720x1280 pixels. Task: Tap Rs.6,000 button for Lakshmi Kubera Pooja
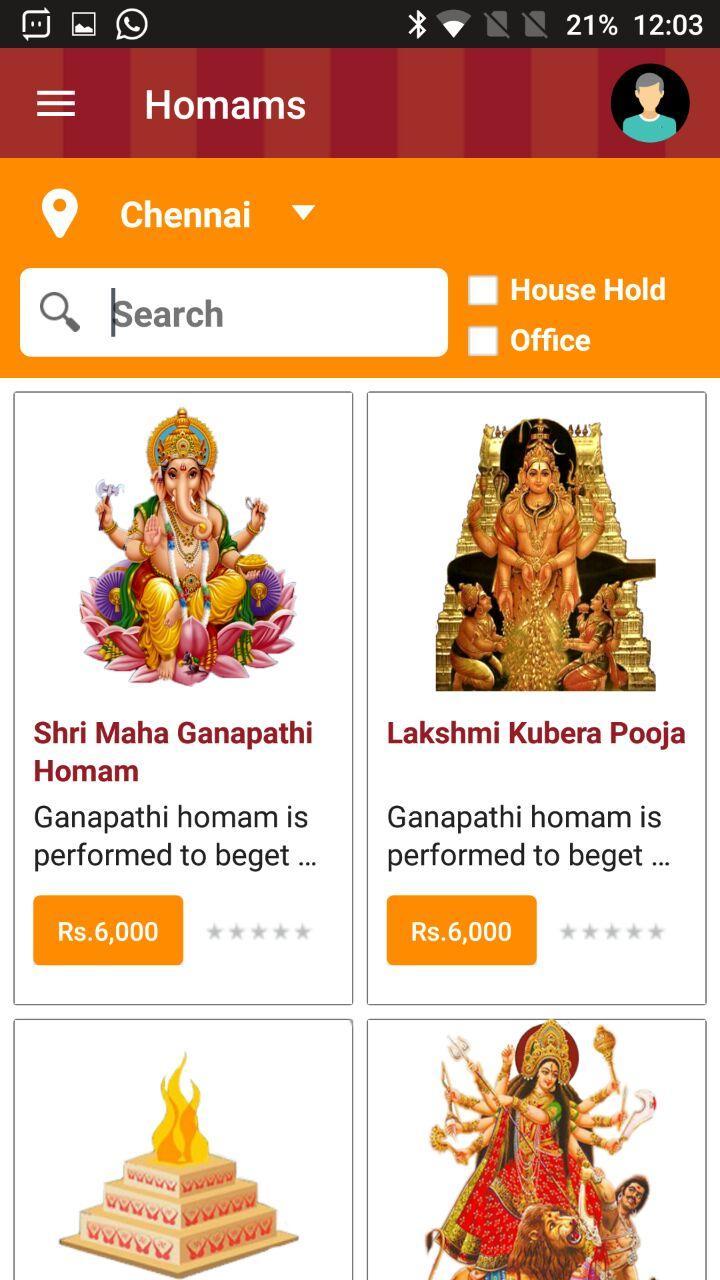(x=461, y=930)
